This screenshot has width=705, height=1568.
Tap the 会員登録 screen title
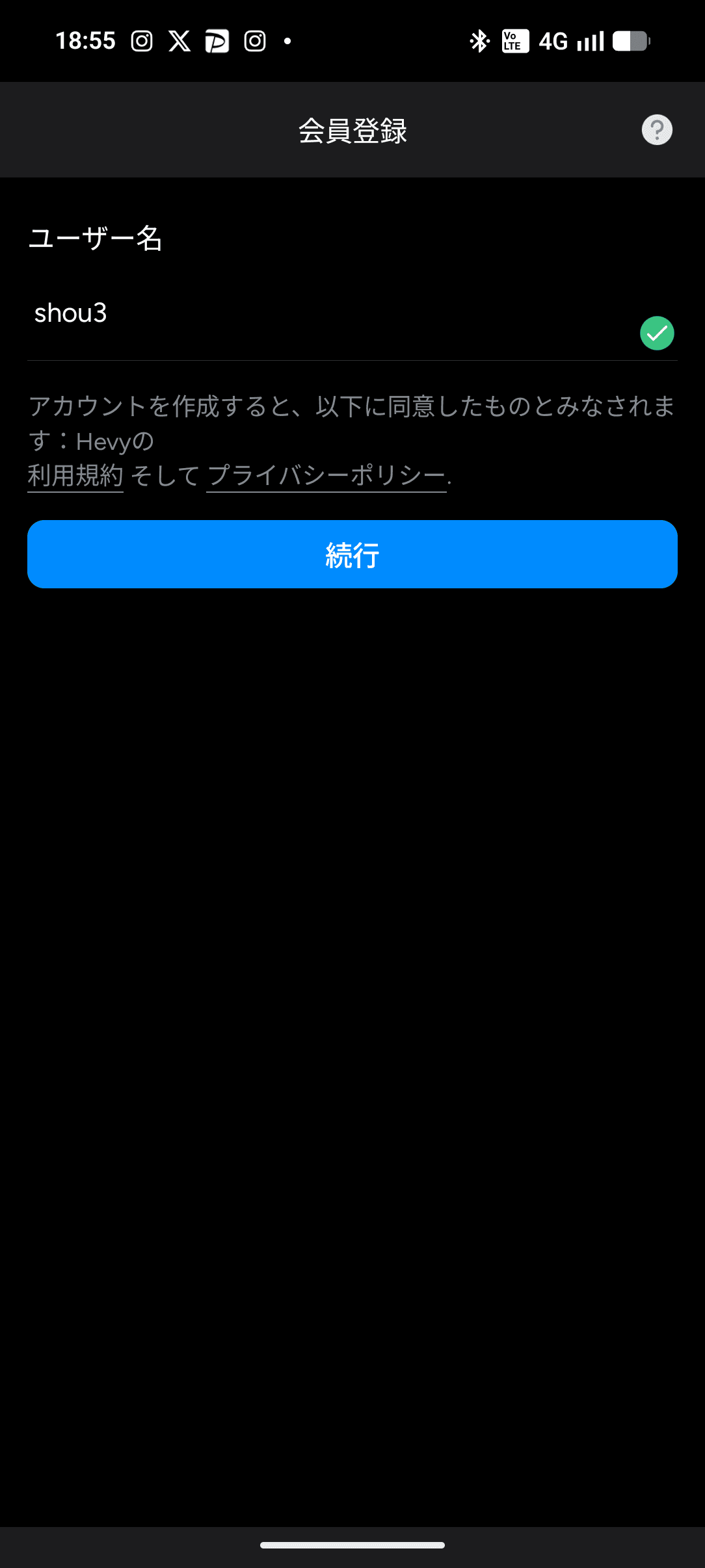(352, 129)
